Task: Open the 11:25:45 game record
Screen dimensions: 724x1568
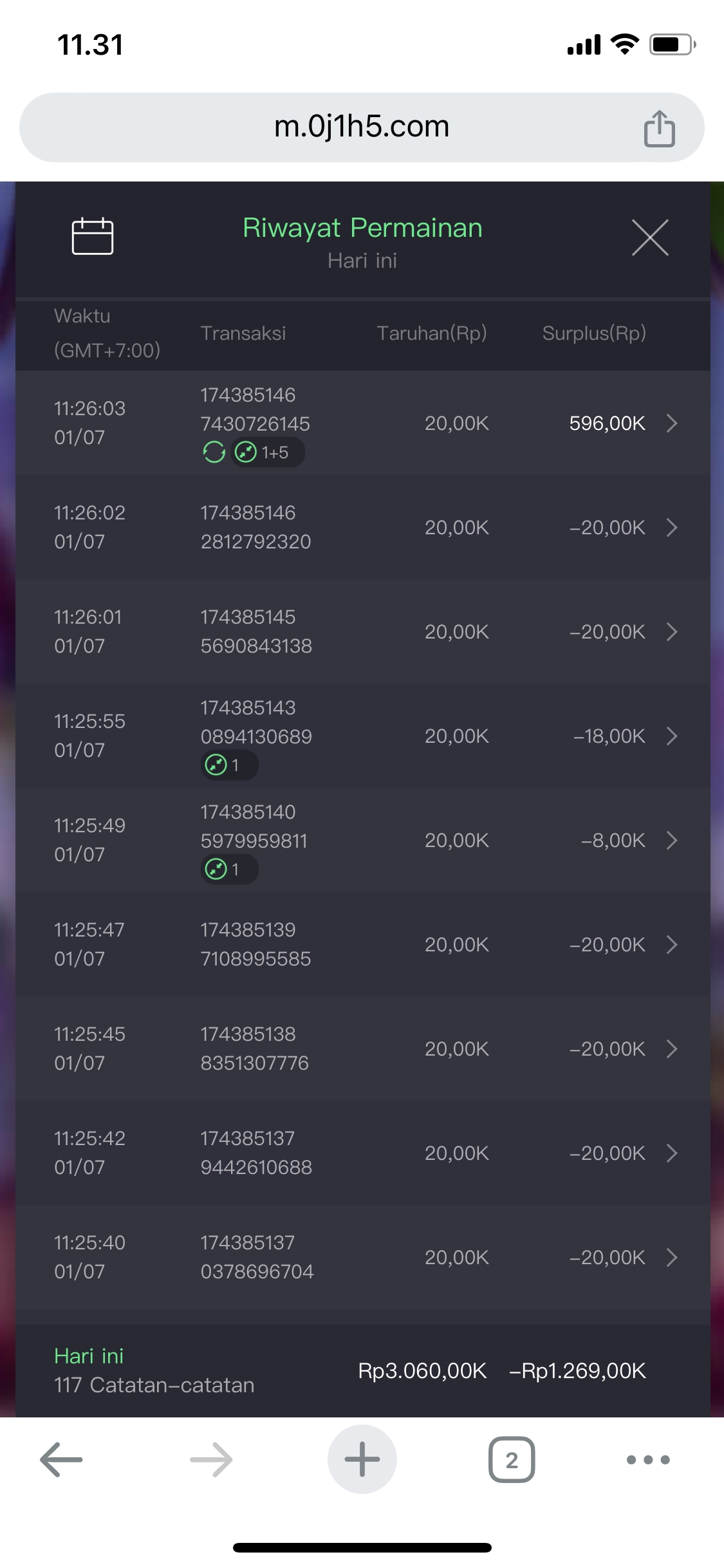Action: [x=671, y=1049]
